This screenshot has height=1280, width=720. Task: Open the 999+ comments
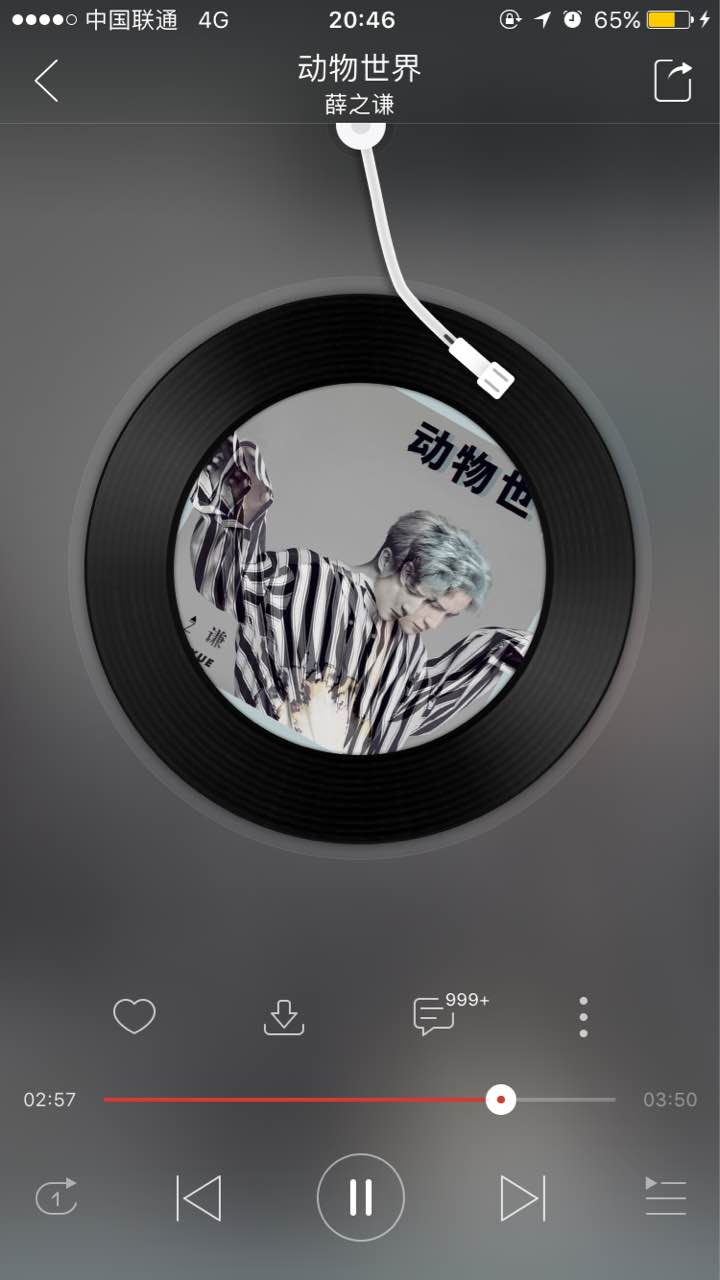pyautogui.click(x=436, y=1016)
